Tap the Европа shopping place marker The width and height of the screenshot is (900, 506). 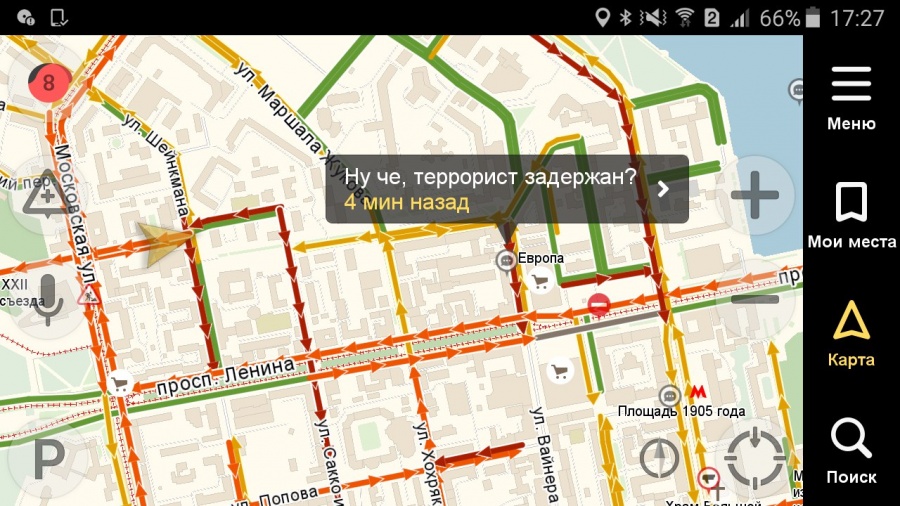point(507,261)
